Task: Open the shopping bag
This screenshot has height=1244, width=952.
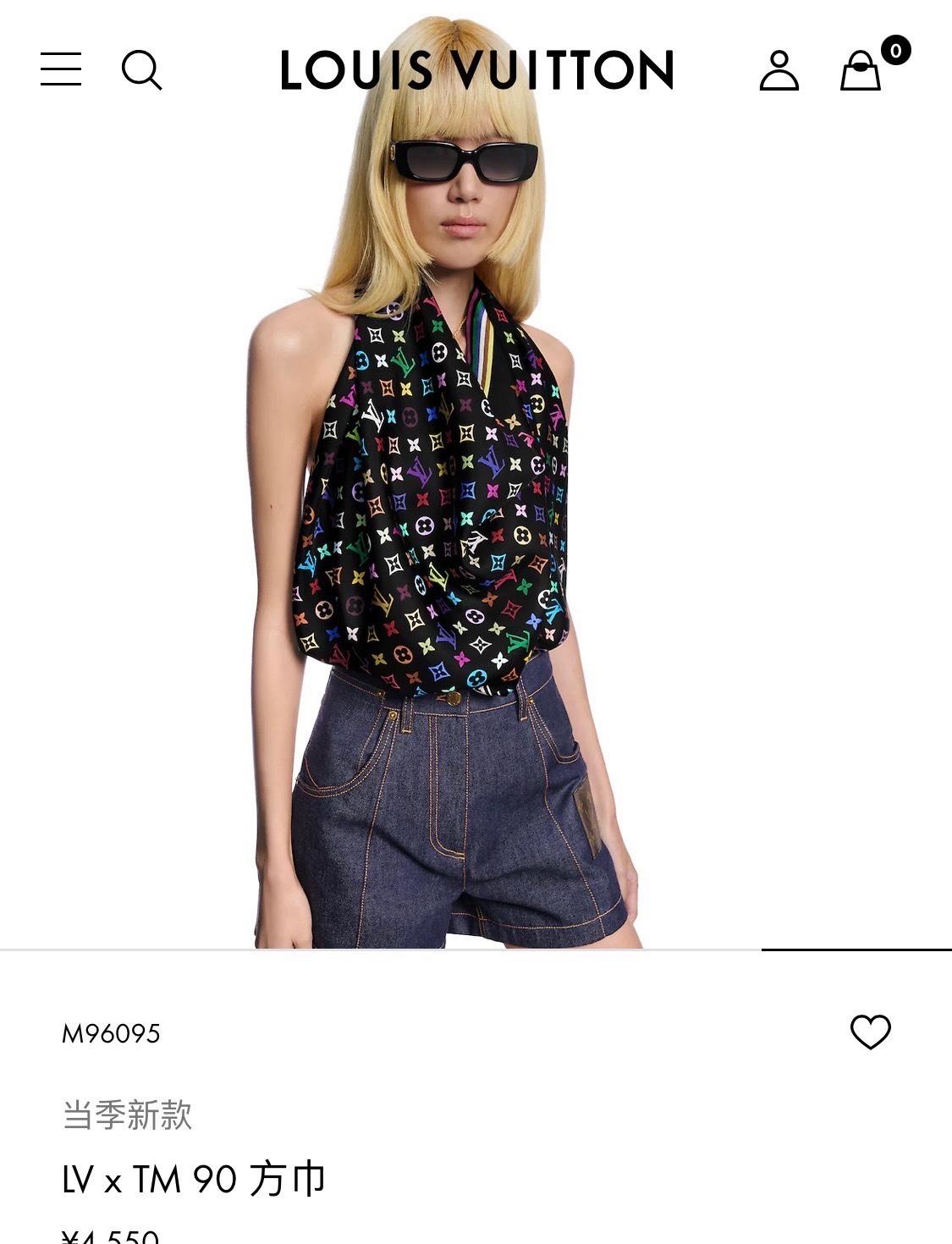Action: [x=861, y=70]
